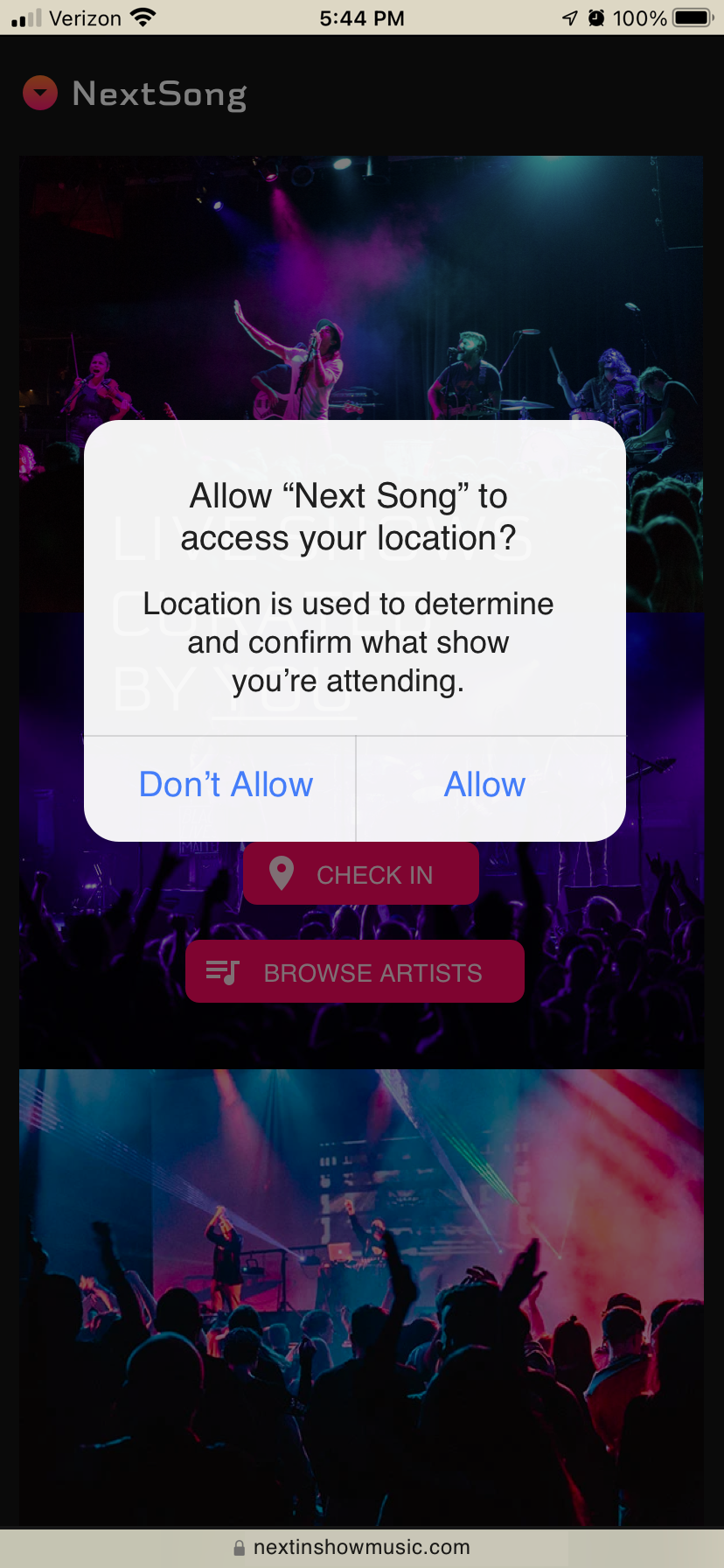
Task: Tap the Check In button
Action: tap(361, 875)
